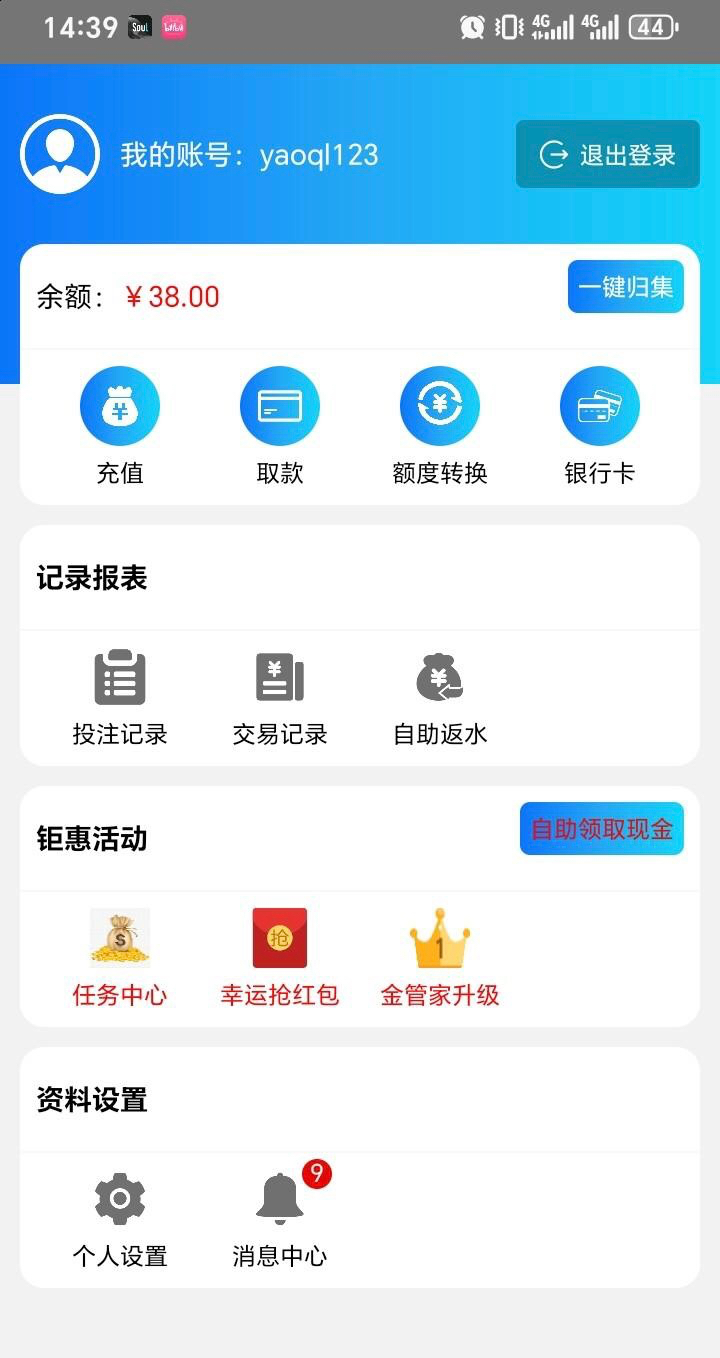Tap the 一键归集 button

[x=625, y=287]
